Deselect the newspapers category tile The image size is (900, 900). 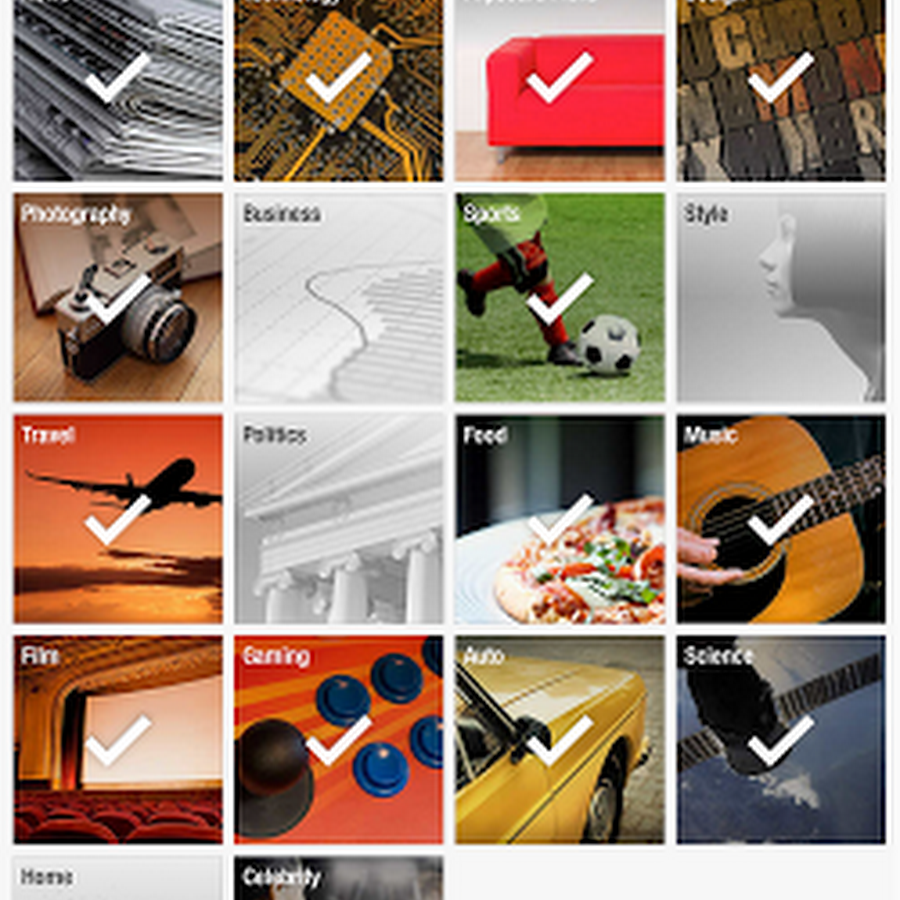coord(118,88)
